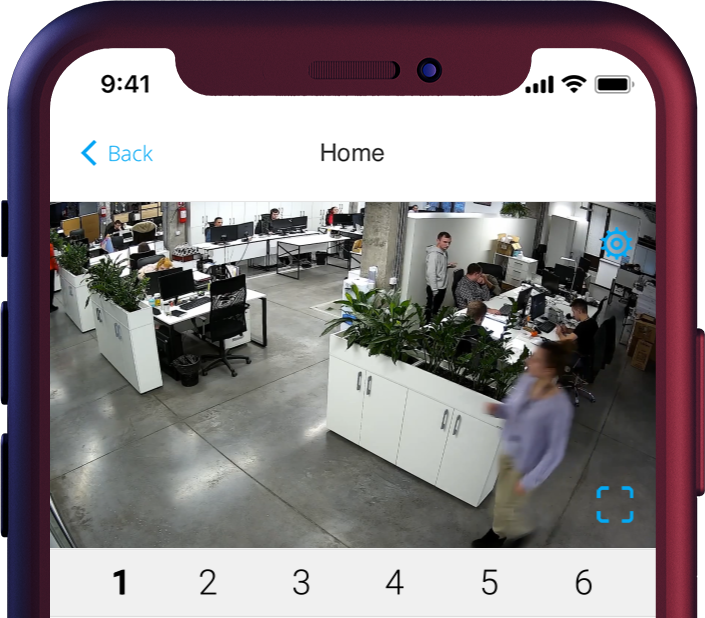Screen dimensions: 705x618
Task: Switch to camera 6
Action: point(583,582)
